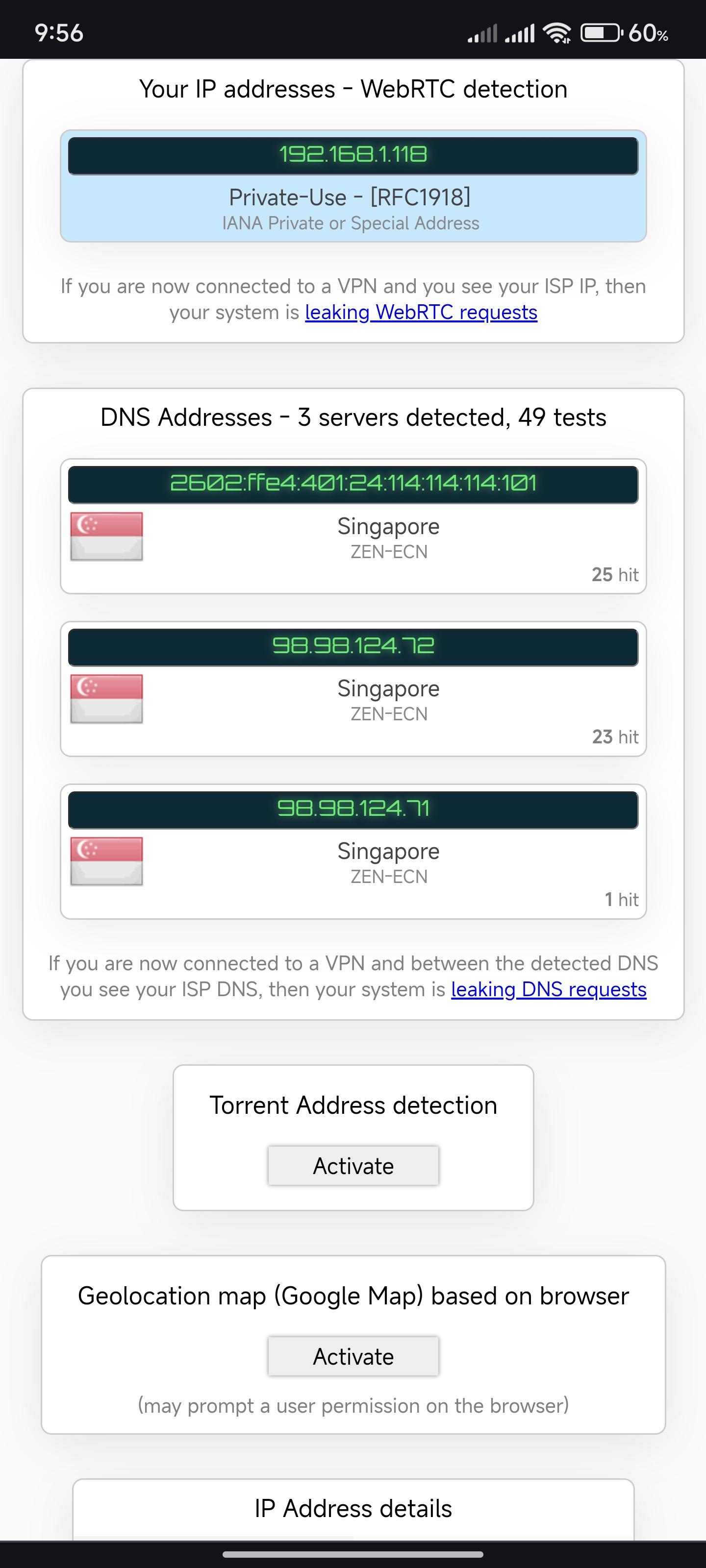Activate Torrent Address detection
Image resolution: width=706 pixels, height=1568 pixels.
353,1166
